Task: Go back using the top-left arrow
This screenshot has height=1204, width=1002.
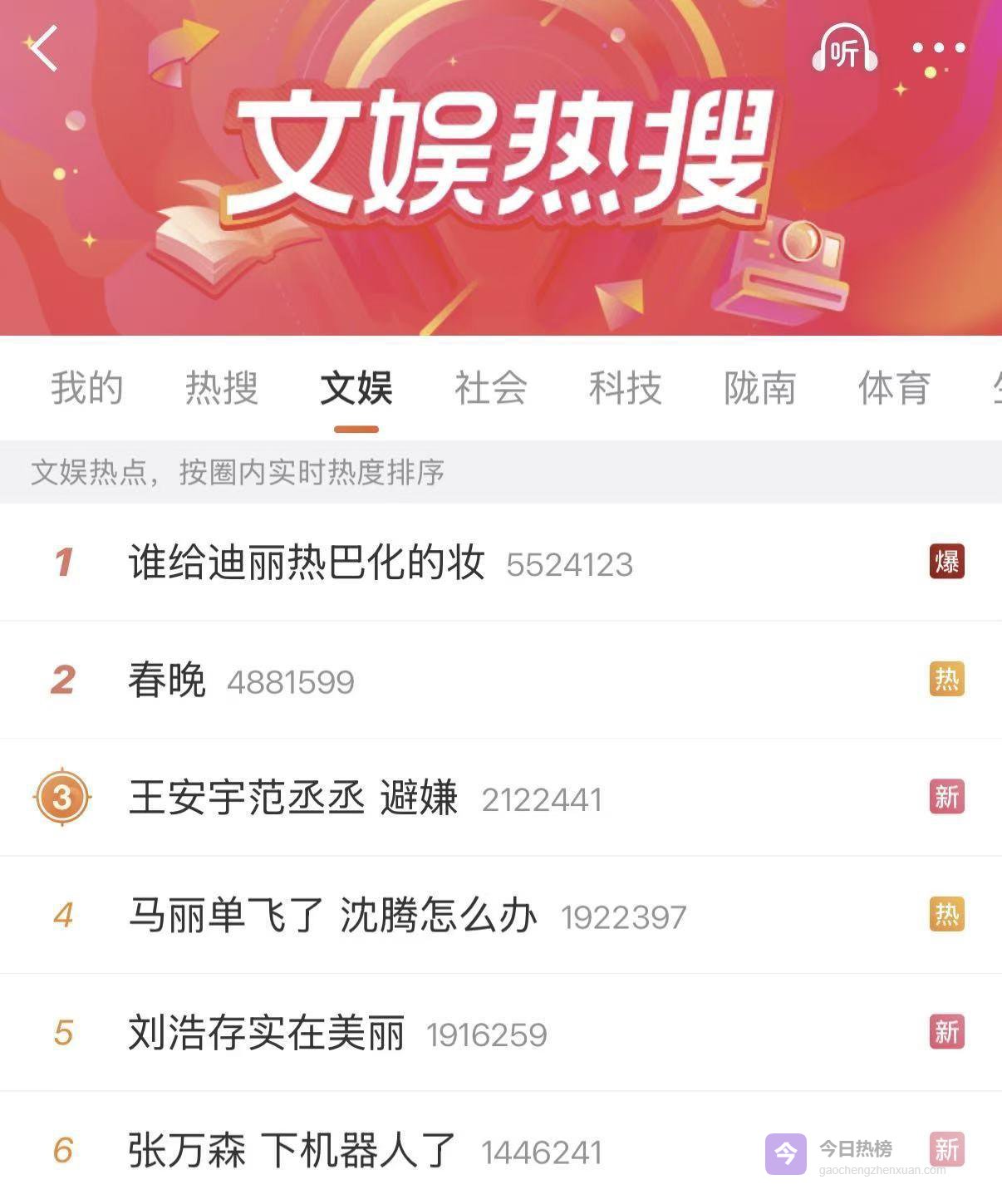Action: click(x=43, y=48)
